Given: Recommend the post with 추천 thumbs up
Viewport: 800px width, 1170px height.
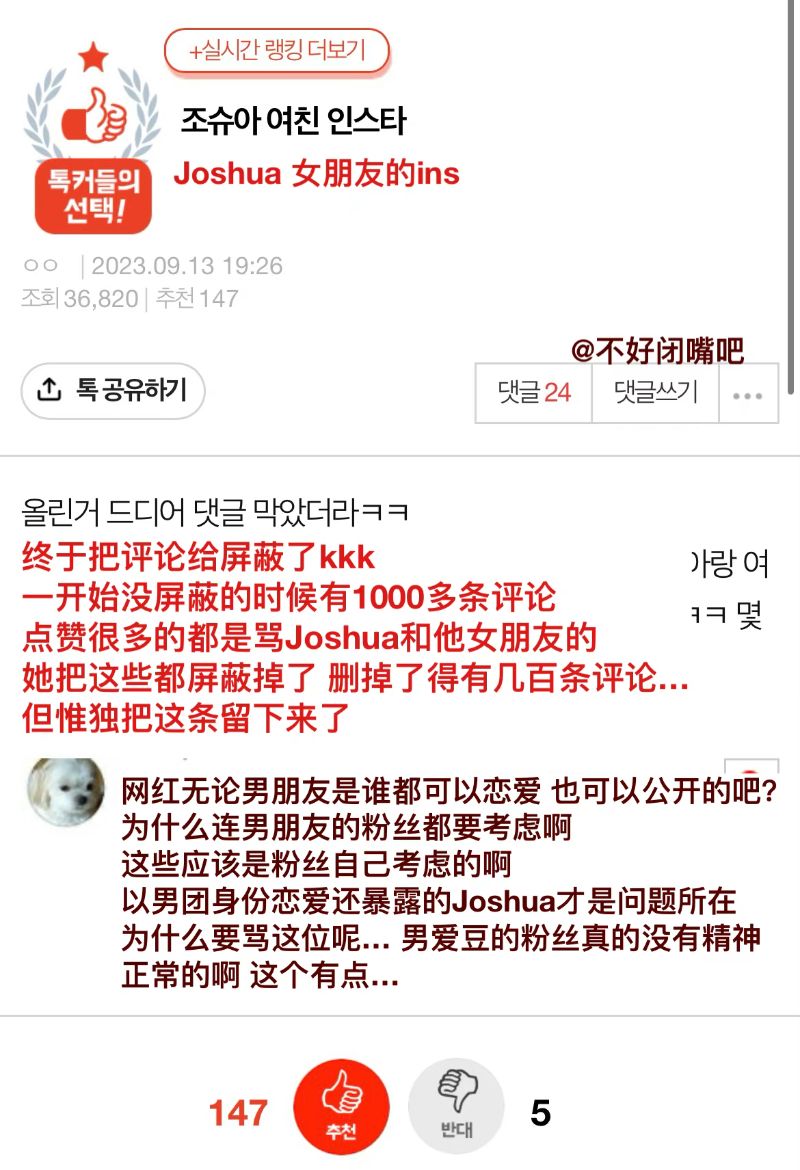Looking at the screenshot, I should coord(341,1107).
